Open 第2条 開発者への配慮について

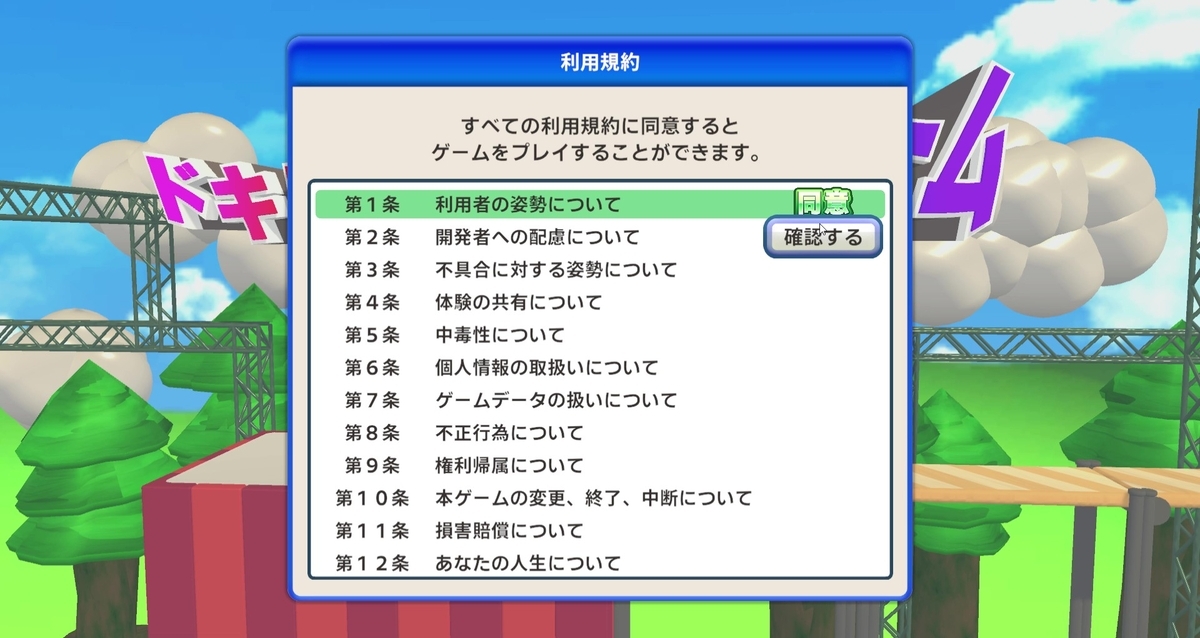click(600, 237)
